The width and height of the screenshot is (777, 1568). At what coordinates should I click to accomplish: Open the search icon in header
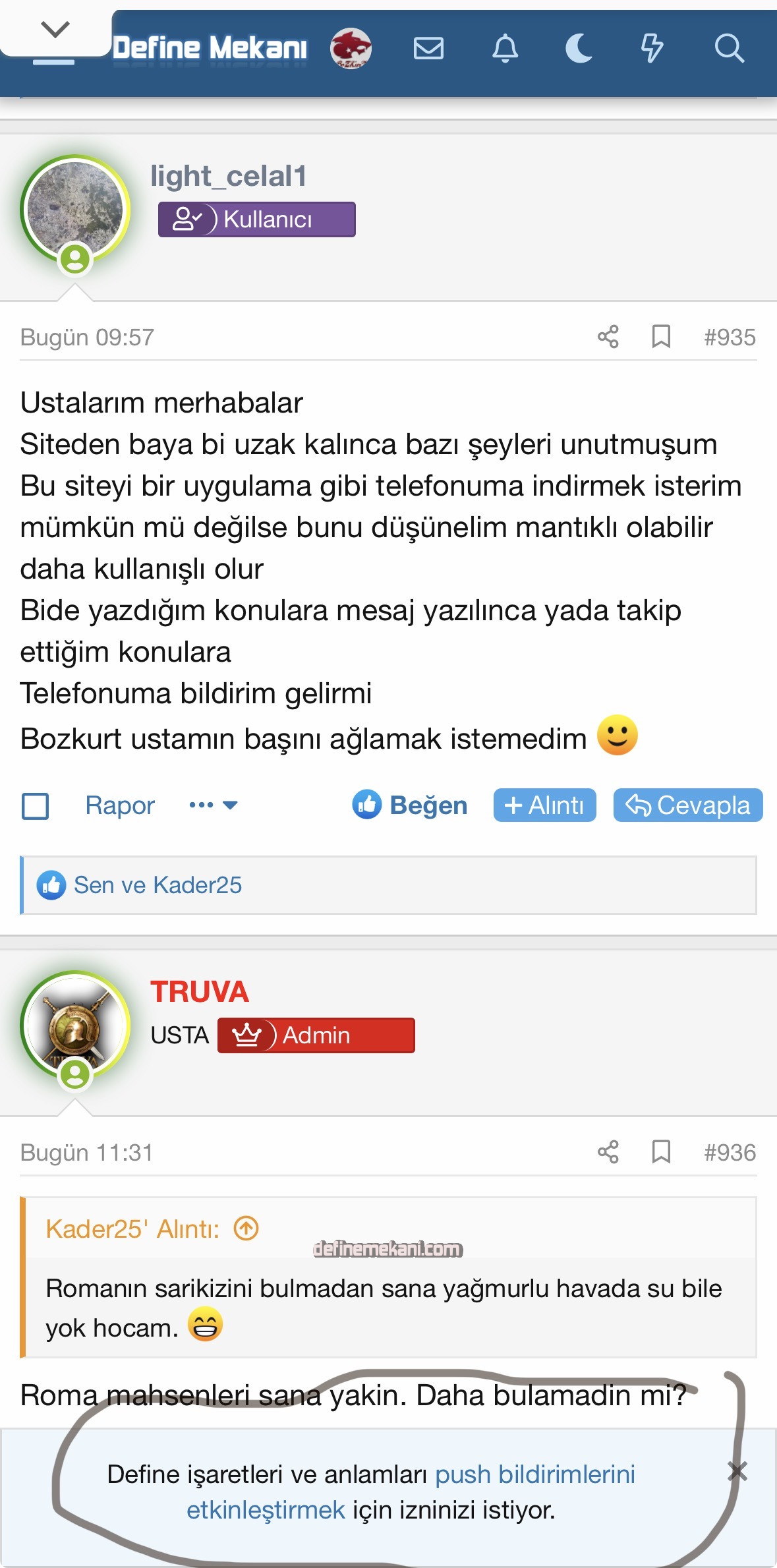[x=729, y=48]
